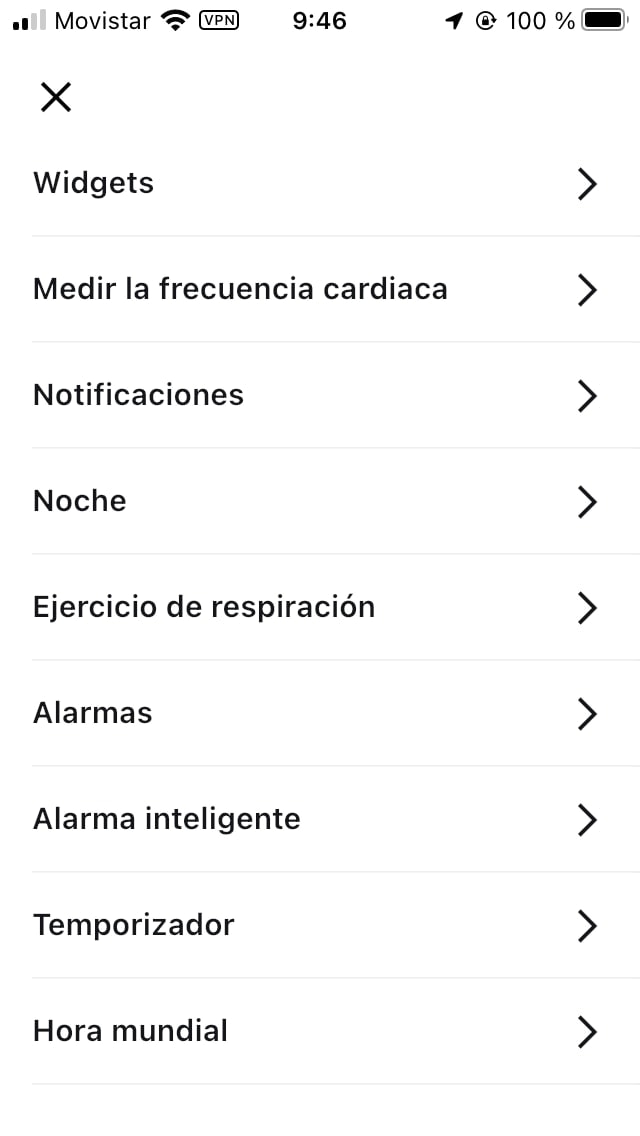Open the Widgets settings
Screen dimensions: 640x1136
320,184
